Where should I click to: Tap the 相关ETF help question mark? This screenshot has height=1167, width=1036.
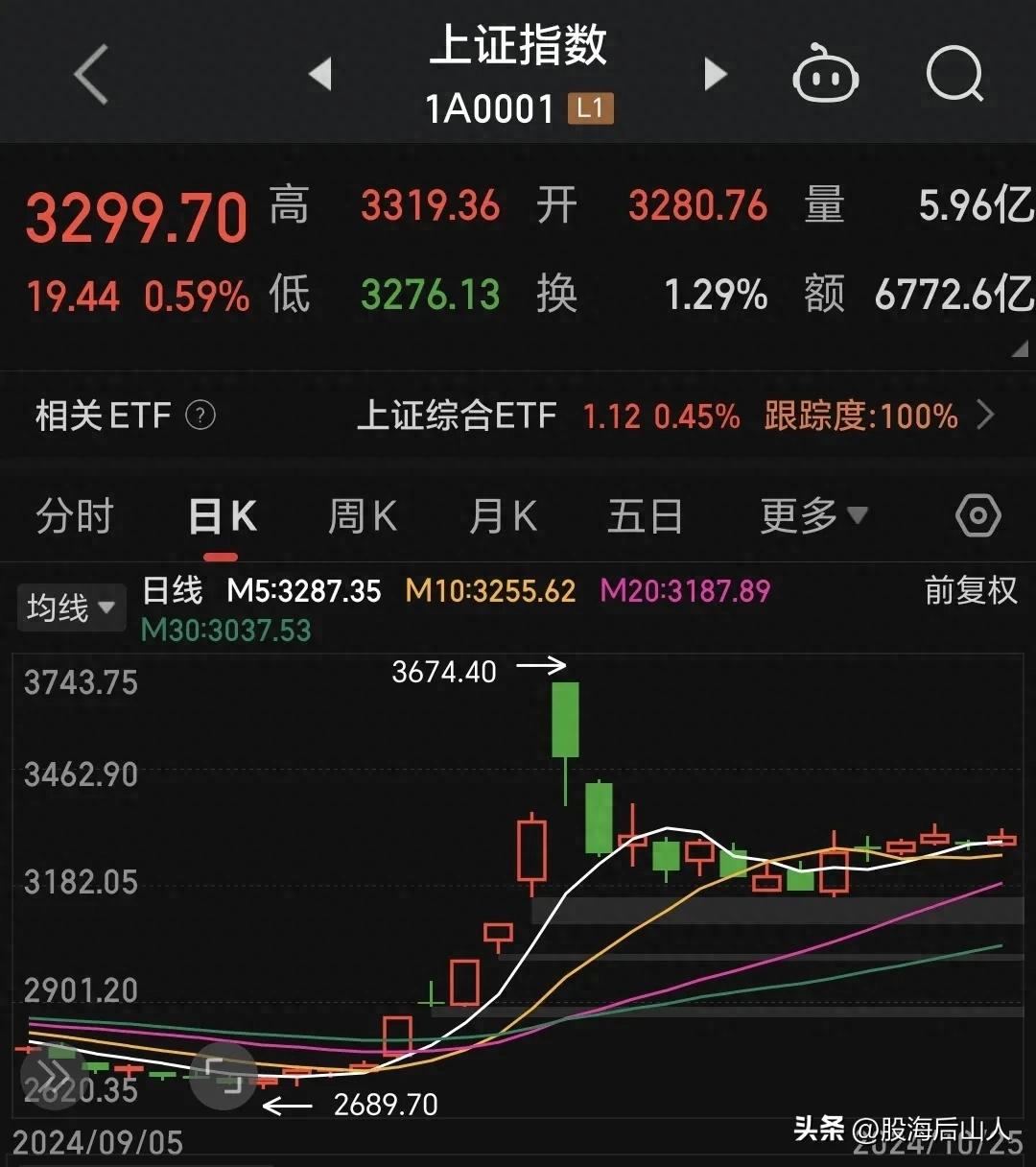click(x=200, y=416)
